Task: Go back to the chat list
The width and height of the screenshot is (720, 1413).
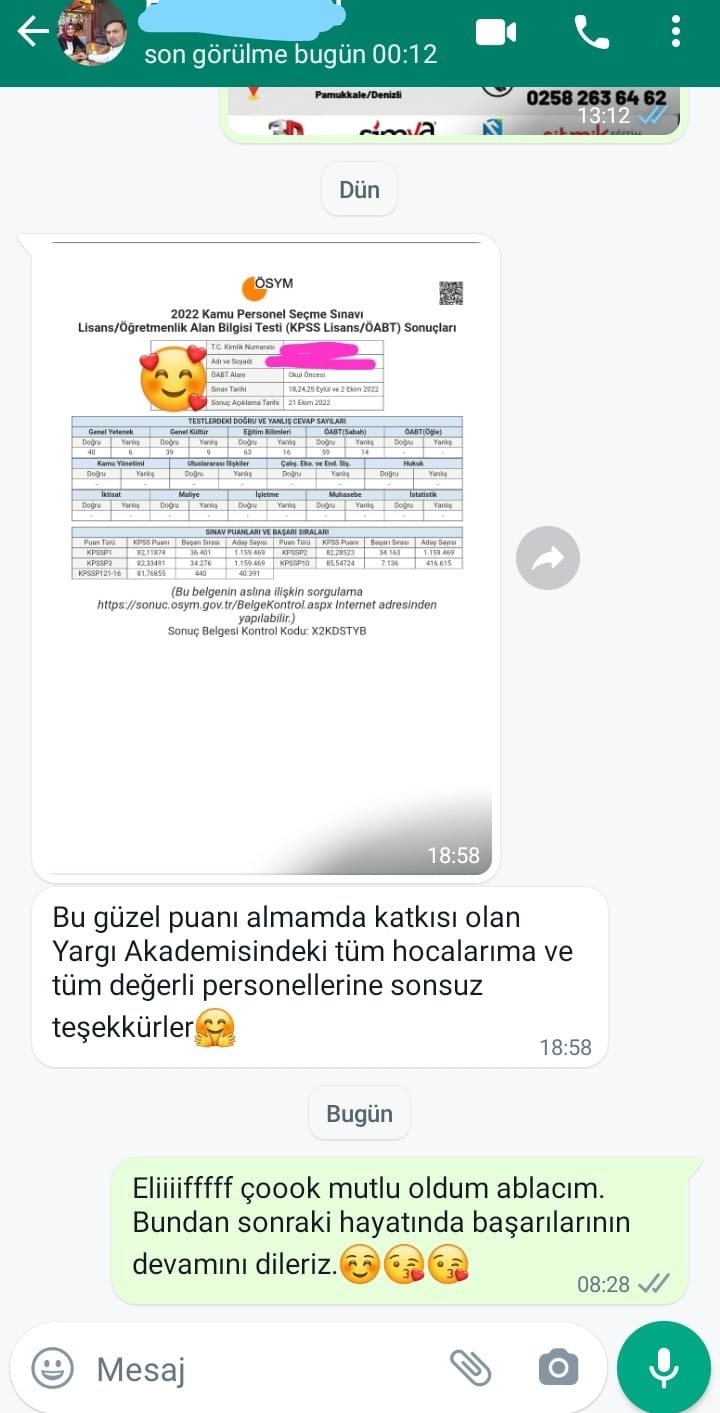Action: pyautogui.click(x=32, y=32)
